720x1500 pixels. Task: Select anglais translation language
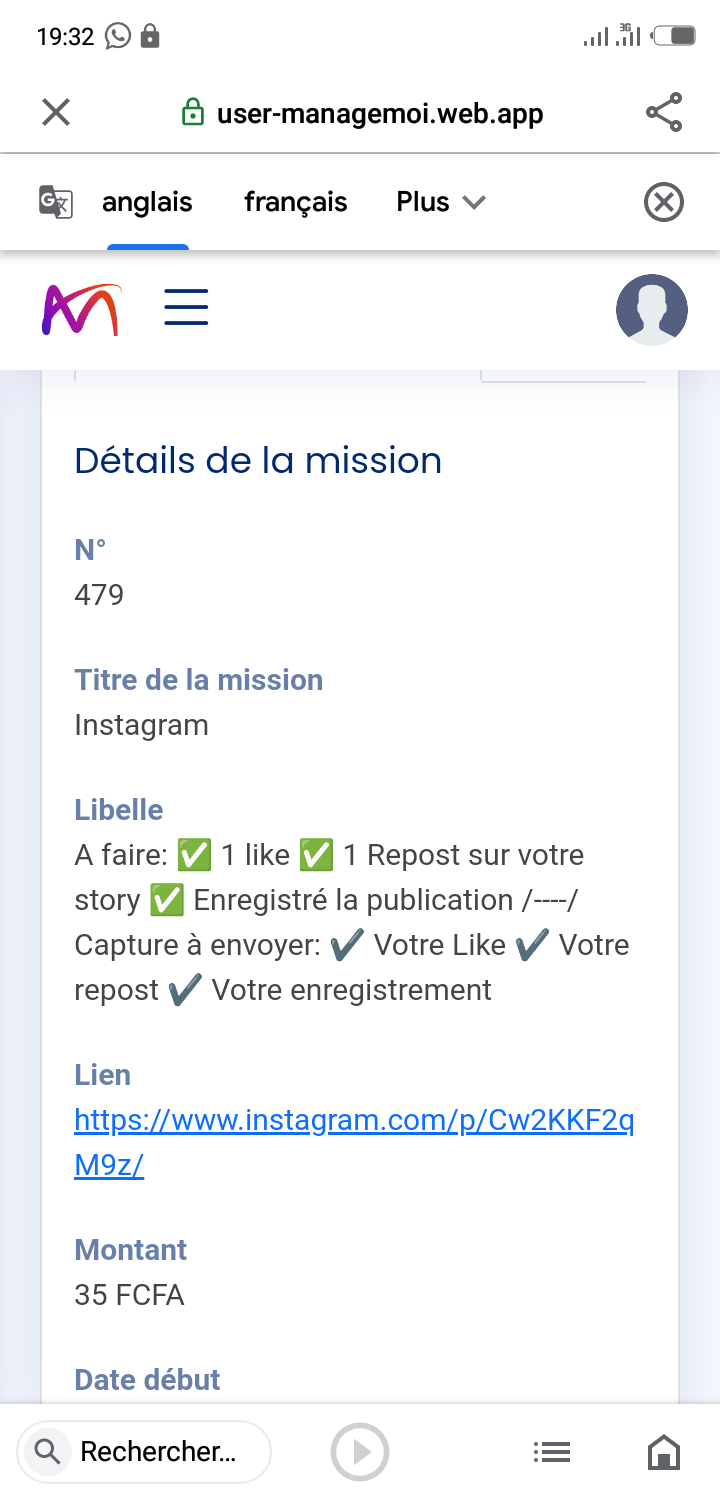[147, 202]
